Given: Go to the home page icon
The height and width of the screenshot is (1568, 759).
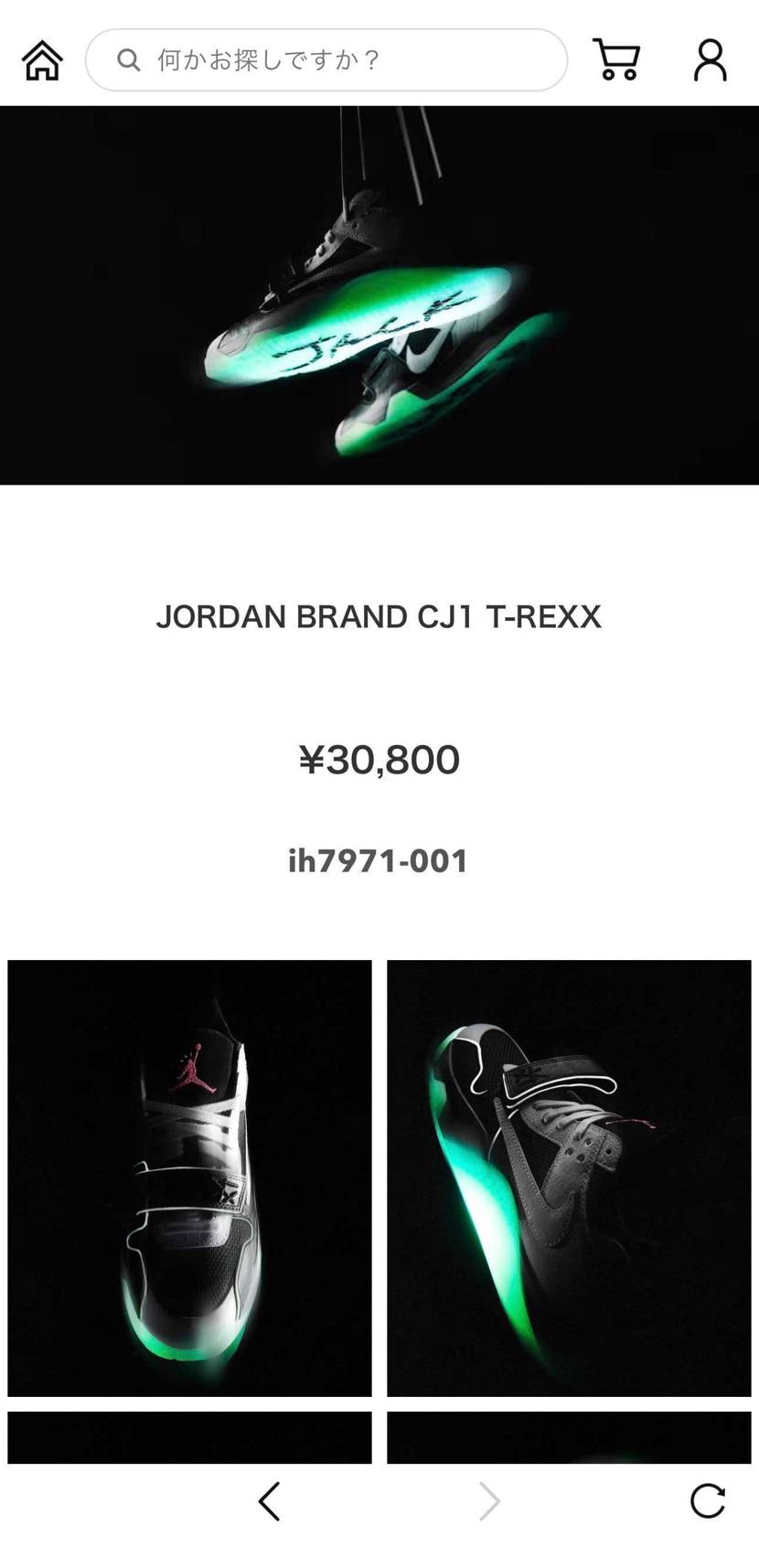Looking at the screenshot, I should 42,60.
